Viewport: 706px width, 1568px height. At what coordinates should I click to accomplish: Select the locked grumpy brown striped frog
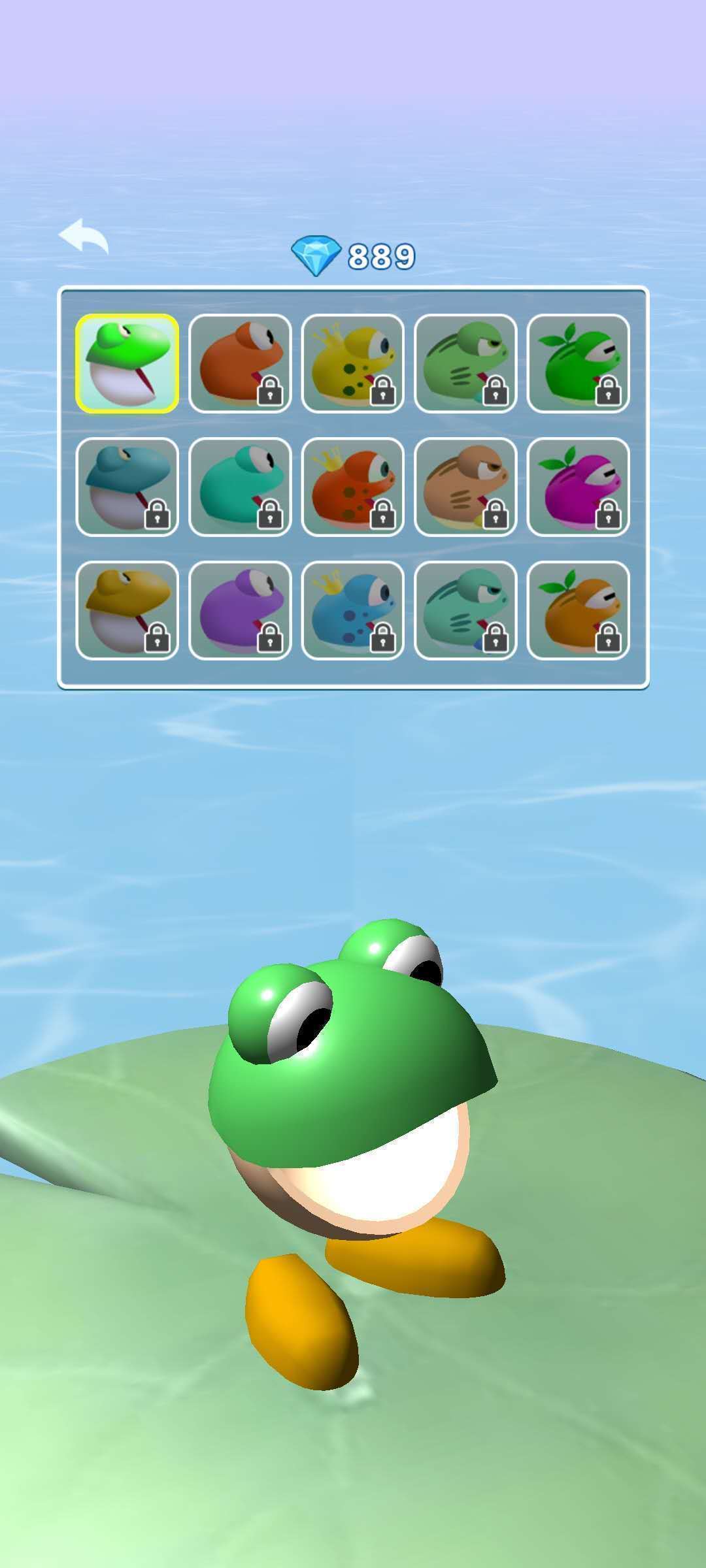coord(465,487)
